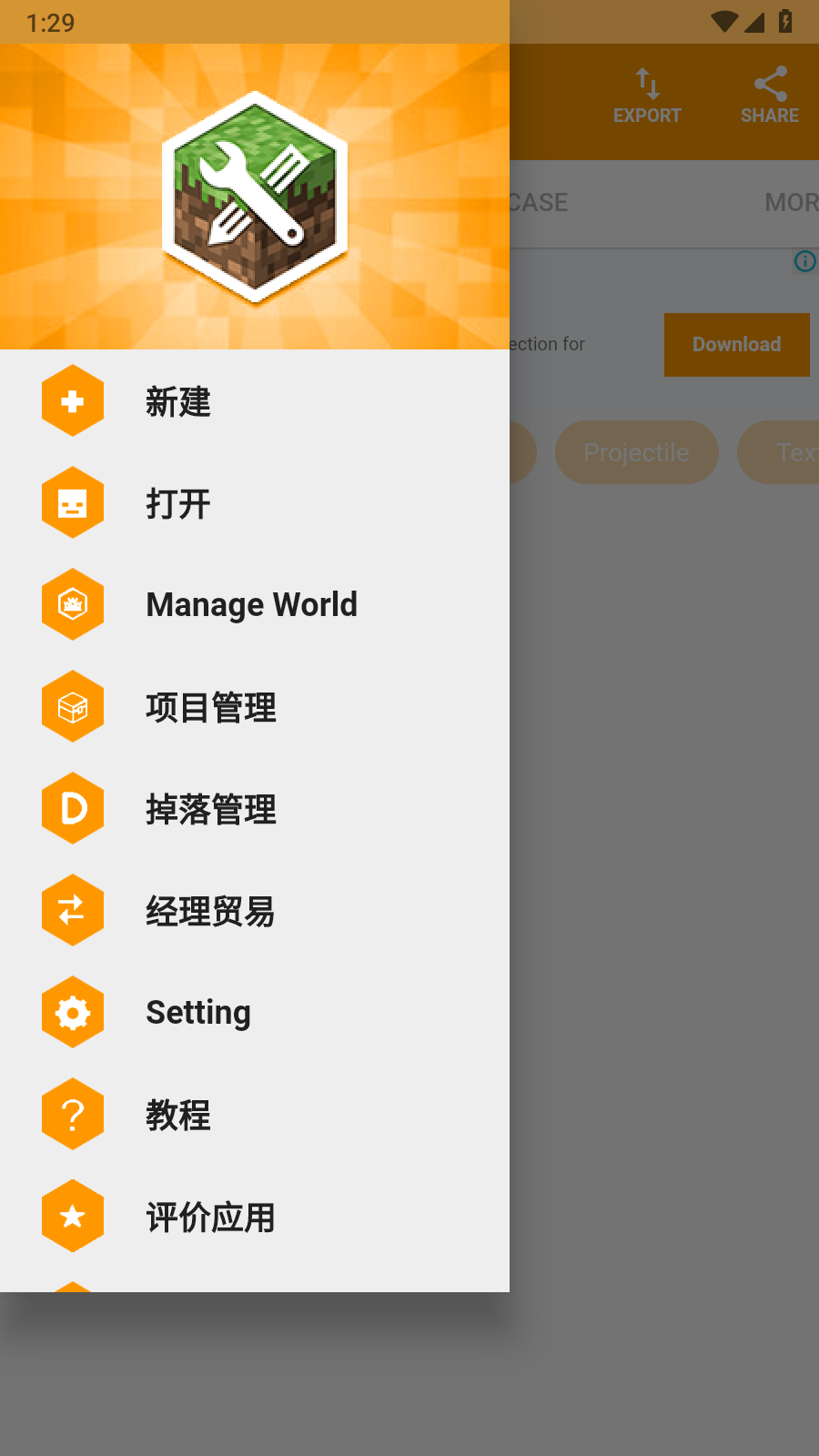View the 教程 tutorial
The image size is (819, 1456).
point(178,1115)
